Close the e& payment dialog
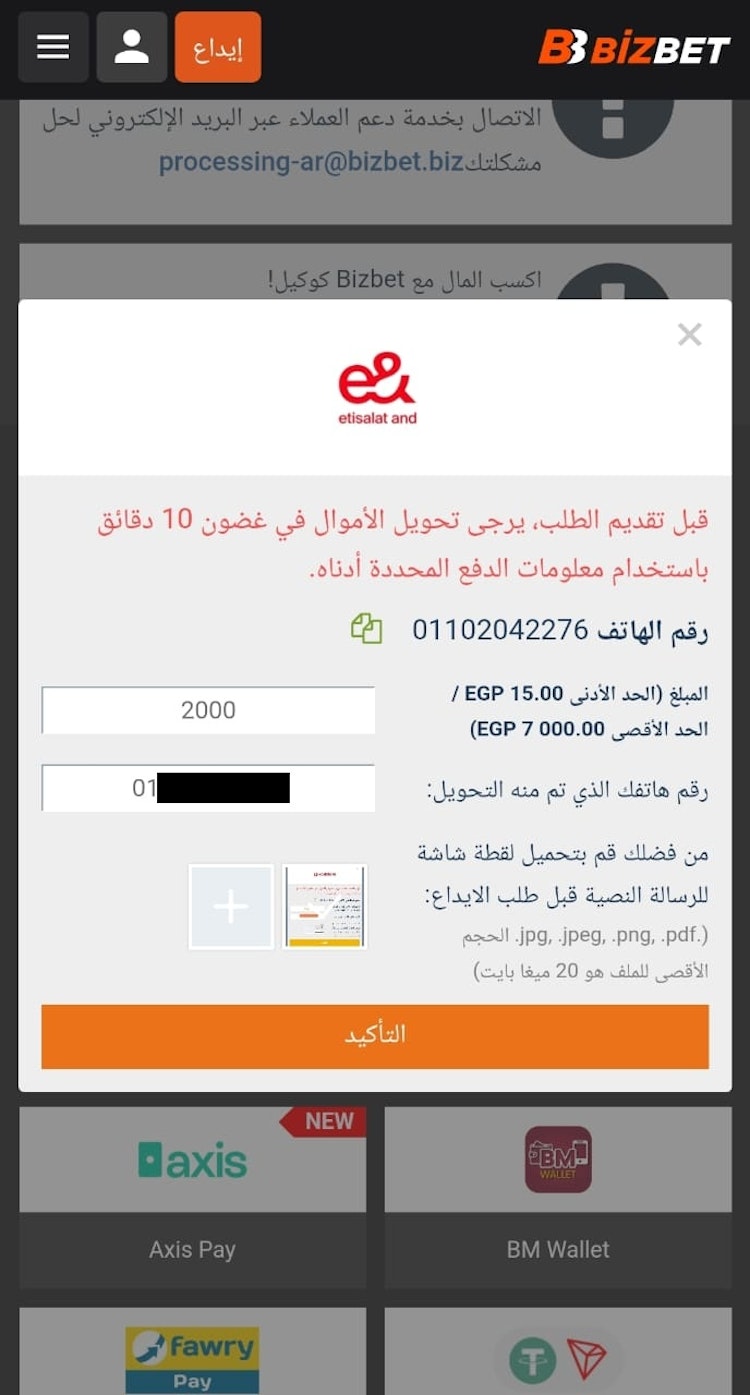The height and width of the screenshot is (1395, 750). (689, 335)
